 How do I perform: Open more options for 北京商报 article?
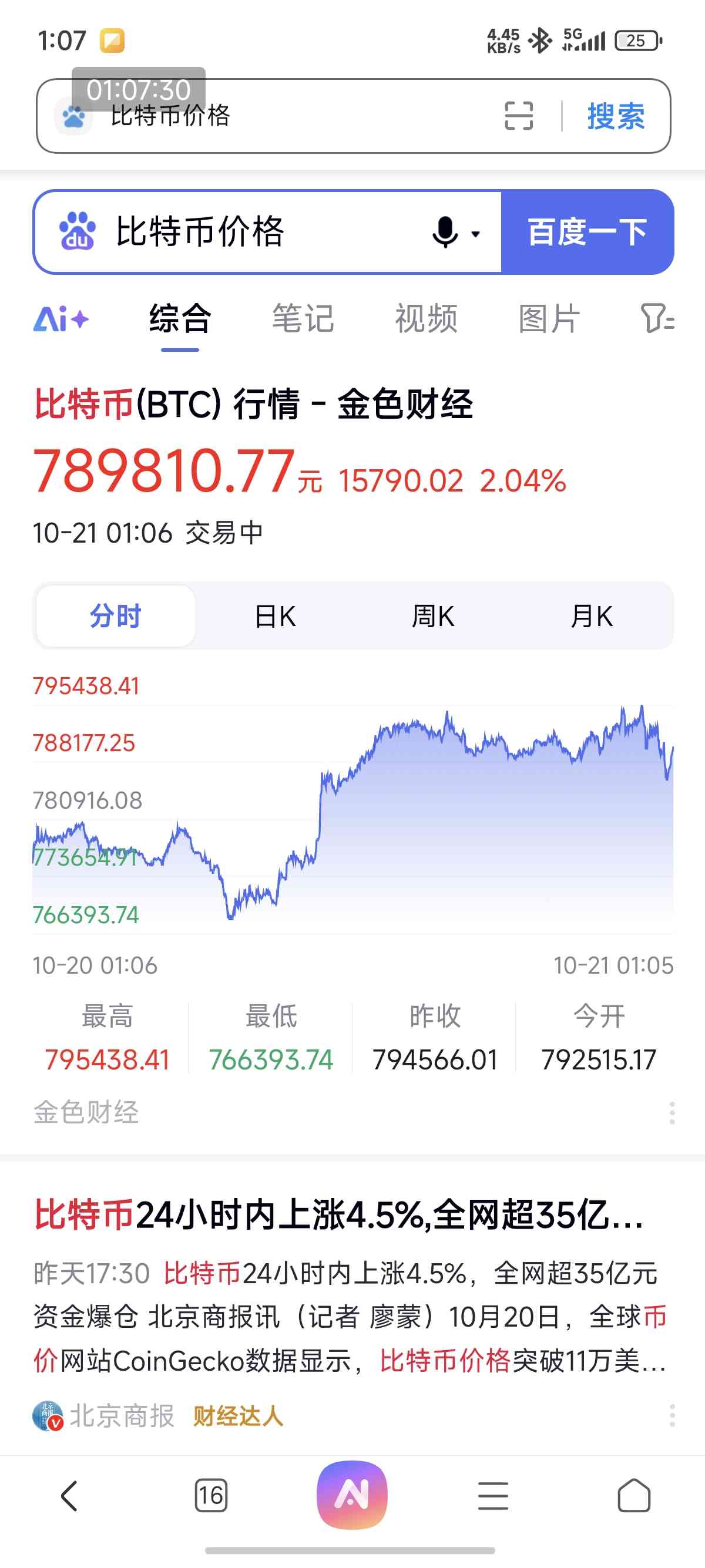click(x=672, y=1416)
